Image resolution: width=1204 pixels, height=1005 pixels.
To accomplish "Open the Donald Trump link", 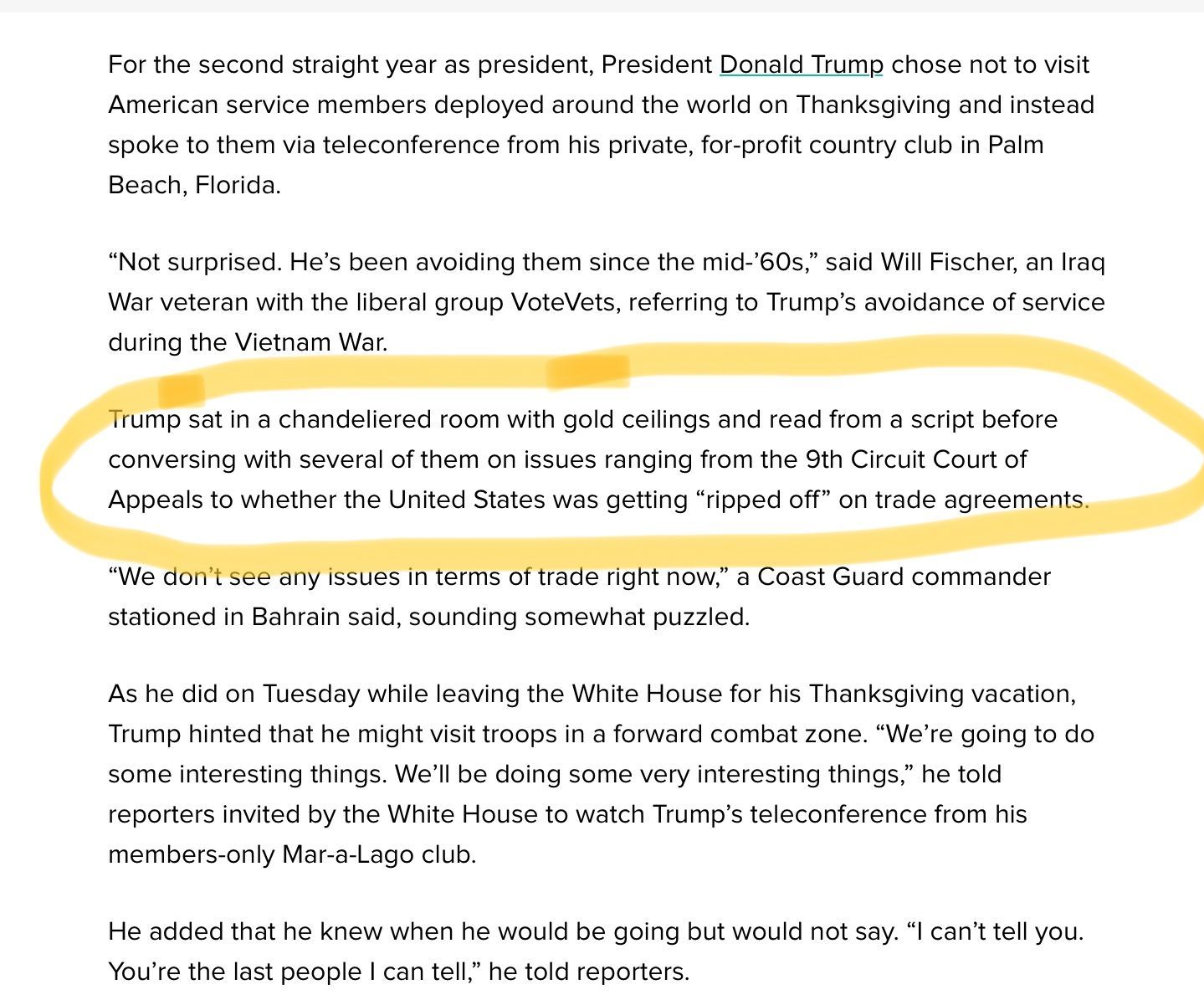I will [x=801, y=64].
